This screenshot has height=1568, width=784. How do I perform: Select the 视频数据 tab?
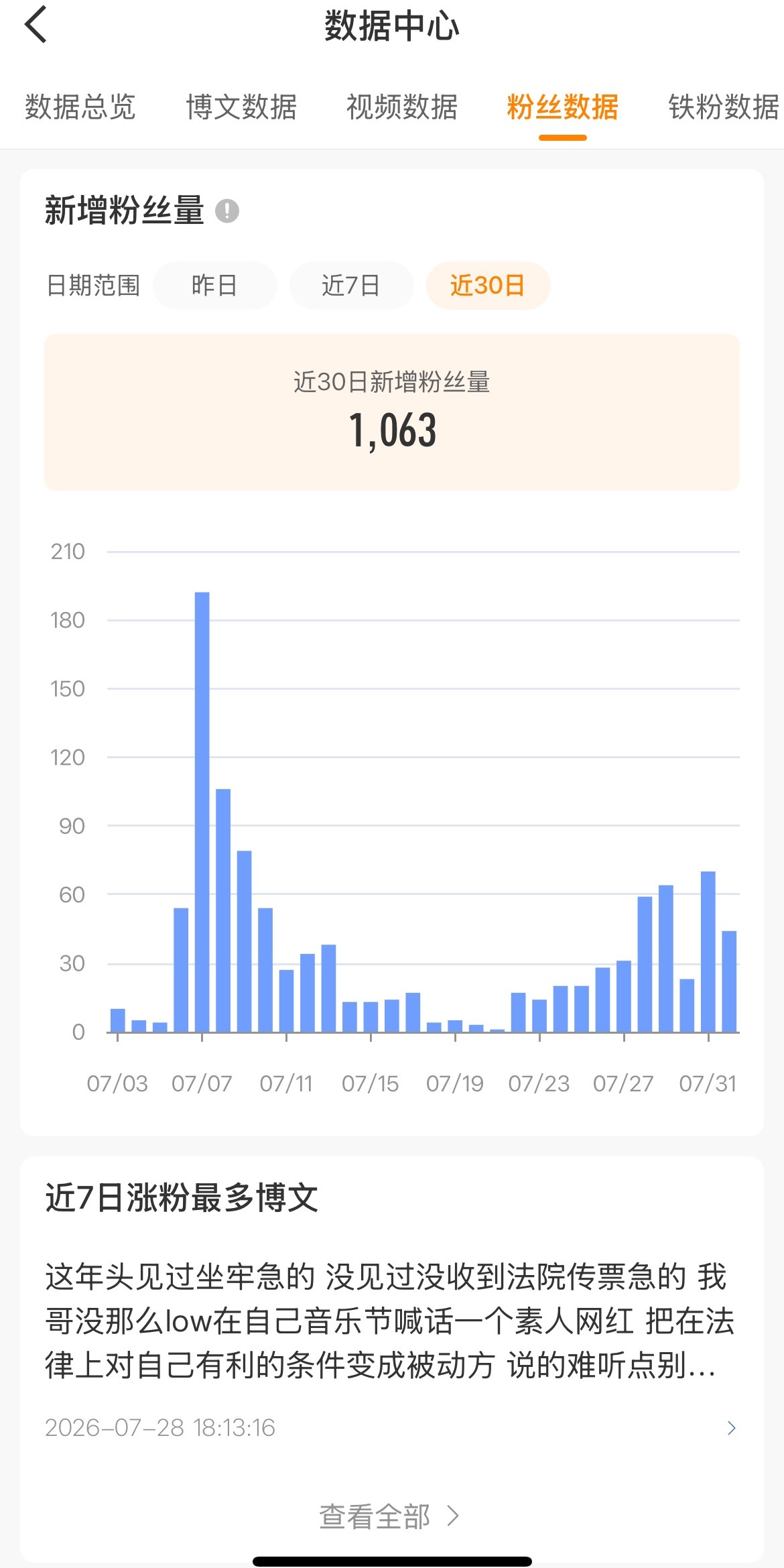point(402,107)
